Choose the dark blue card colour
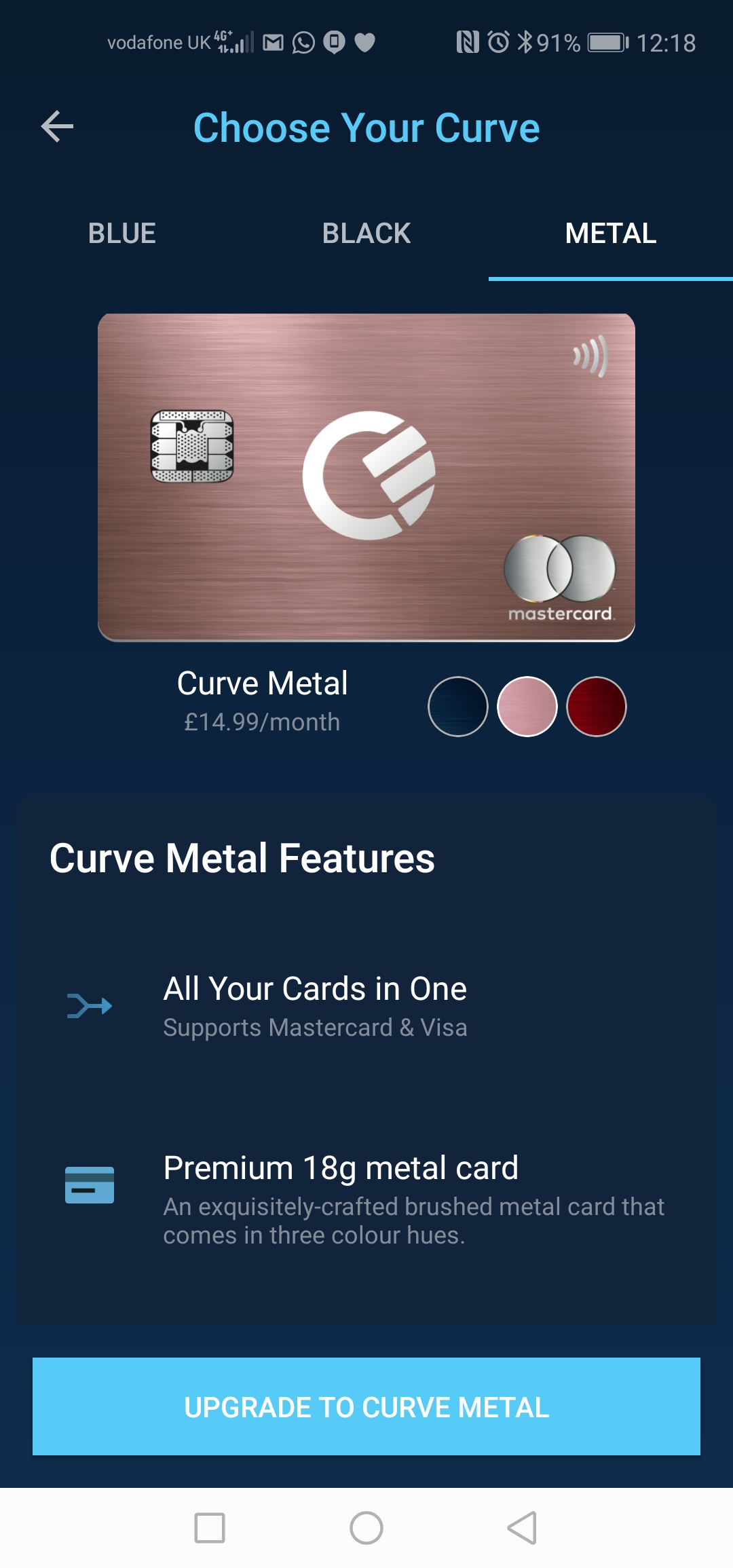The width and height of the screenshot is (733, 1568). click(458, 707)
